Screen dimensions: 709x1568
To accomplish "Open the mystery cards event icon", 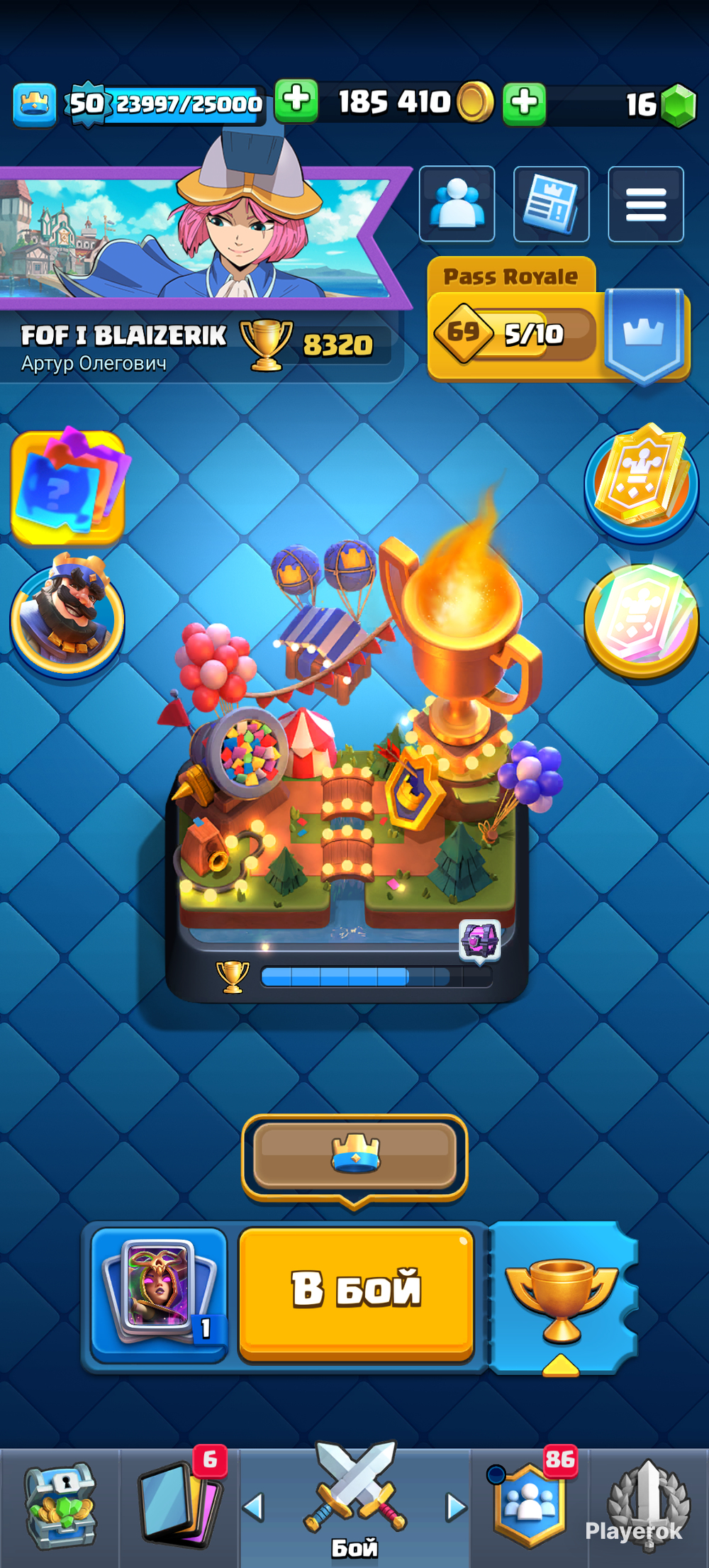I will click(68, 486).
